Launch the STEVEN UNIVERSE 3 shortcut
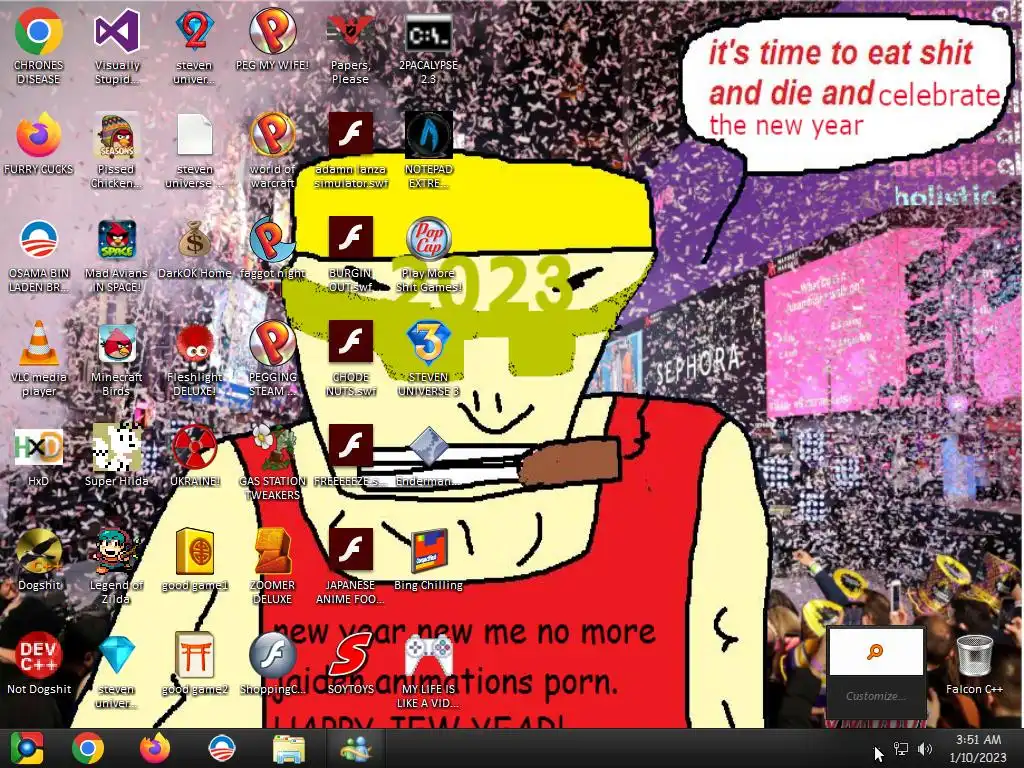This screenshot has height=768, width=1024. coord(428,344)
